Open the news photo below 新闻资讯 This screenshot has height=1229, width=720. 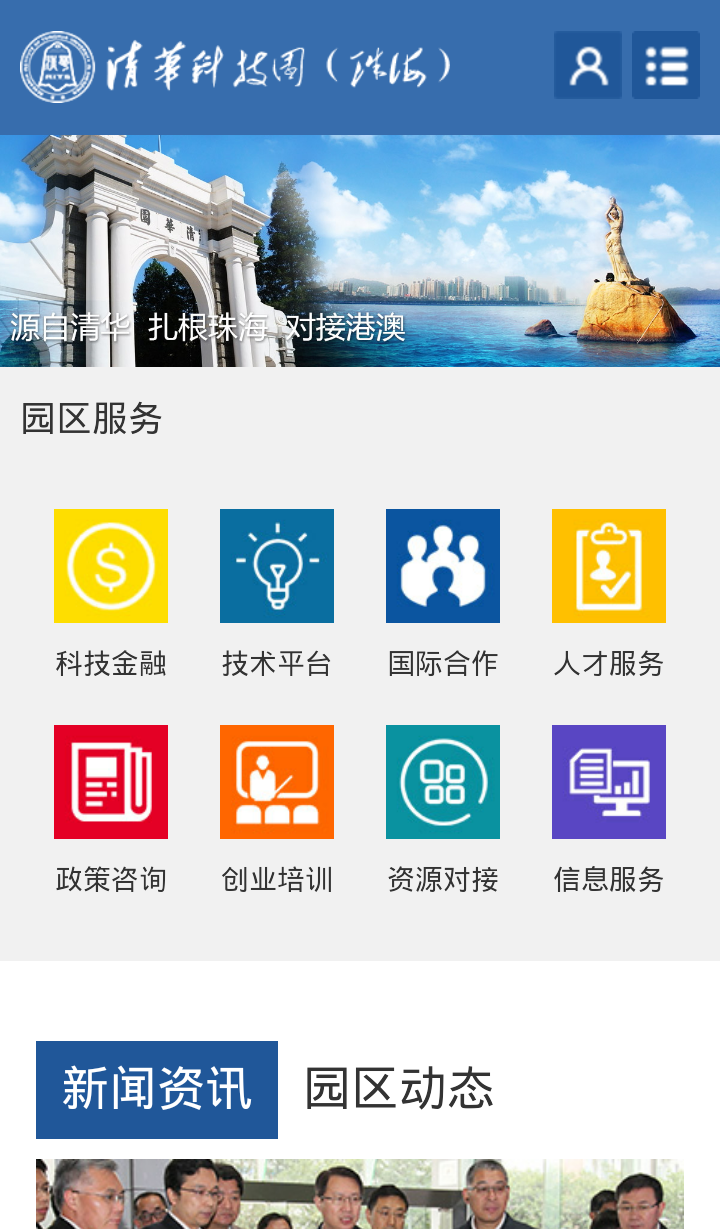click(360, 1194)
